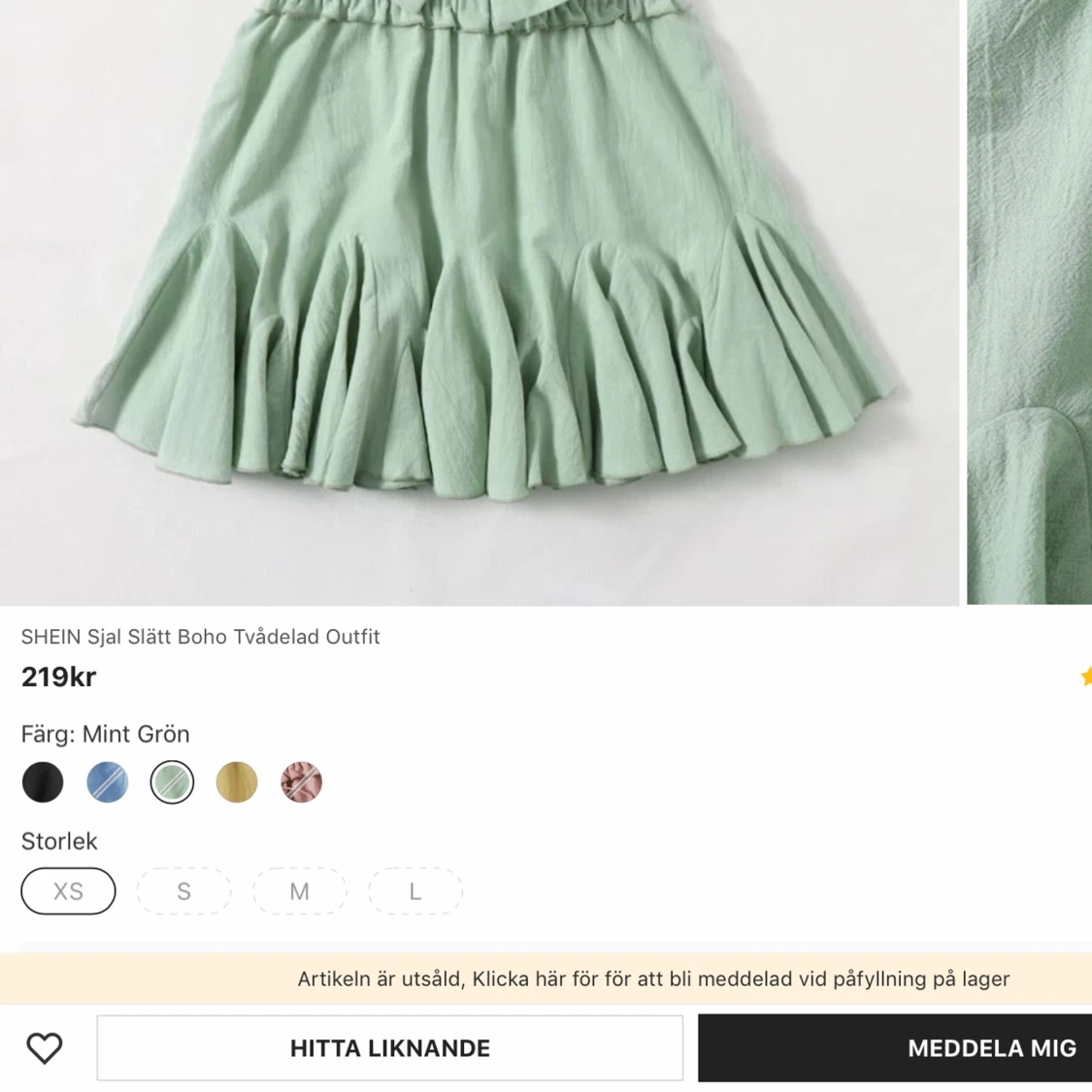Select size XS

68,891
